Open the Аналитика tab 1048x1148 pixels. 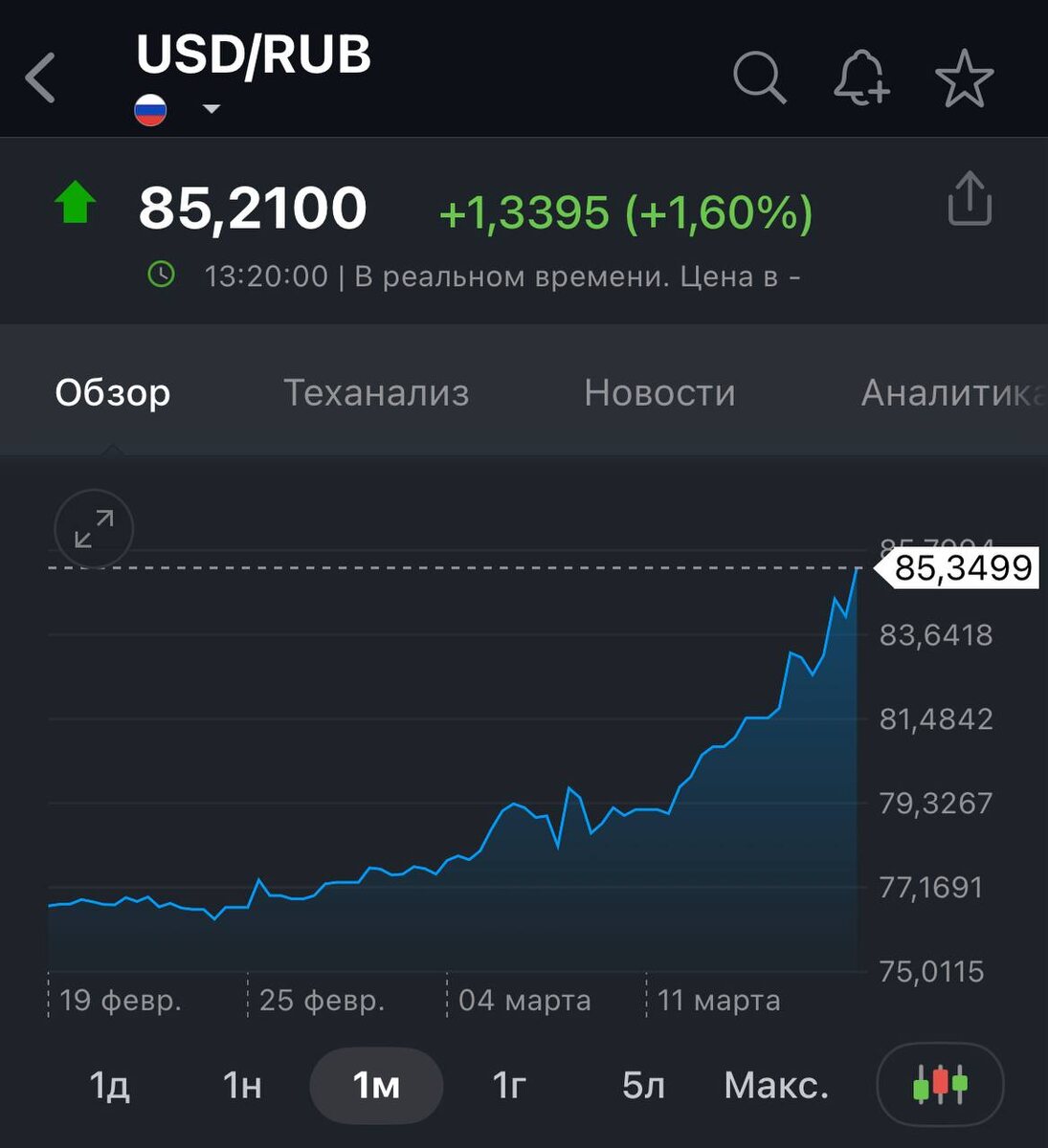tap(951, 392)
